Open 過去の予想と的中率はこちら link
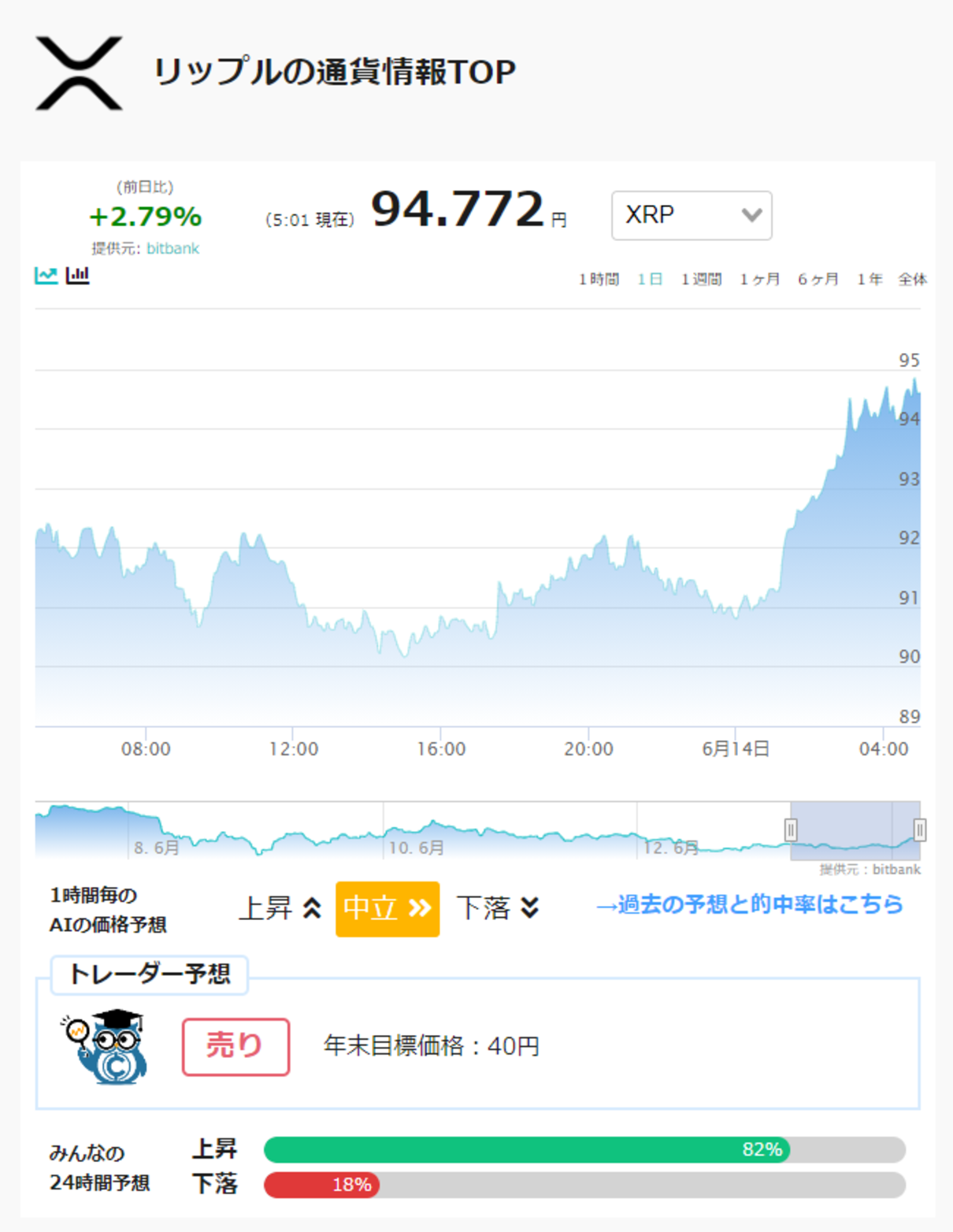The width and height of the screenshot is (953, 1232). [749, 904]
